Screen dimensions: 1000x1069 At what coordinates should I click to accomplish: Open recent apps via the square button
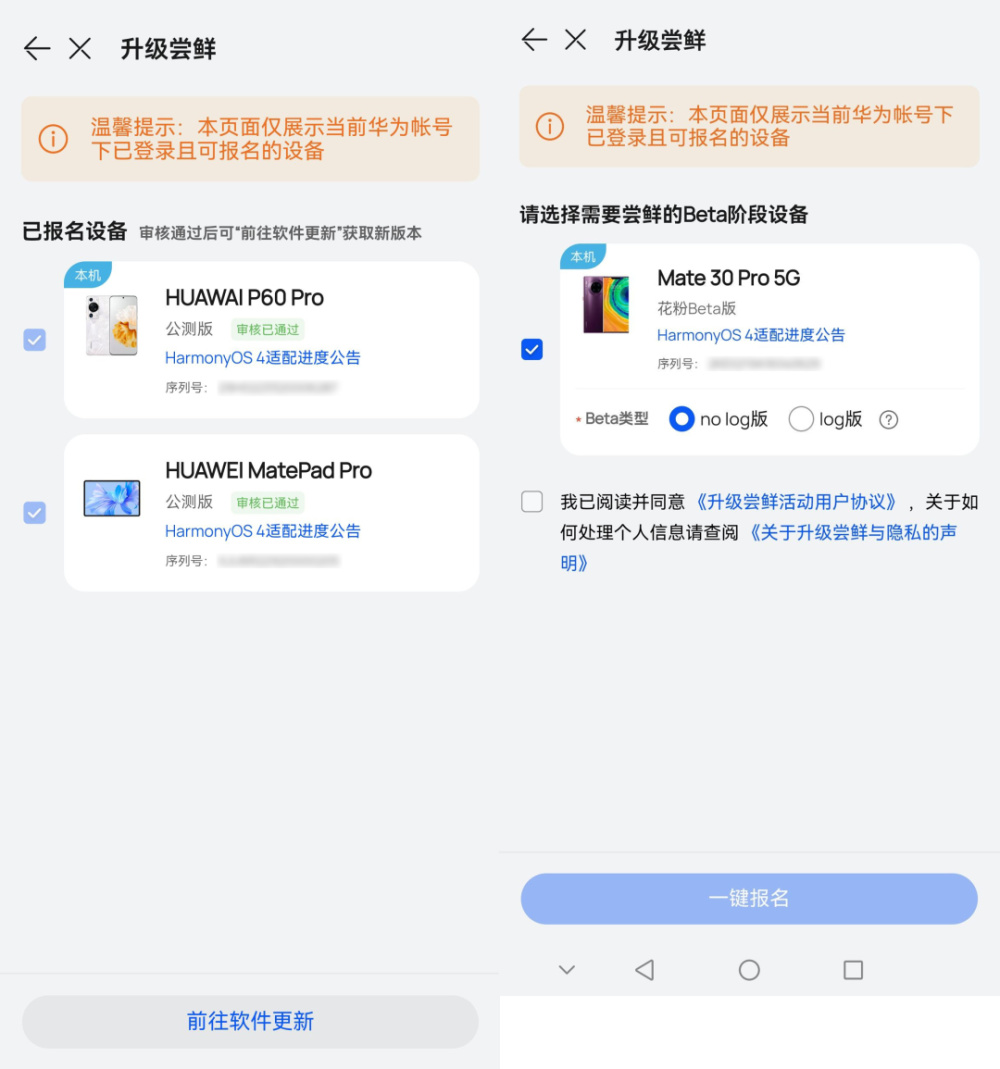[853, 970]
